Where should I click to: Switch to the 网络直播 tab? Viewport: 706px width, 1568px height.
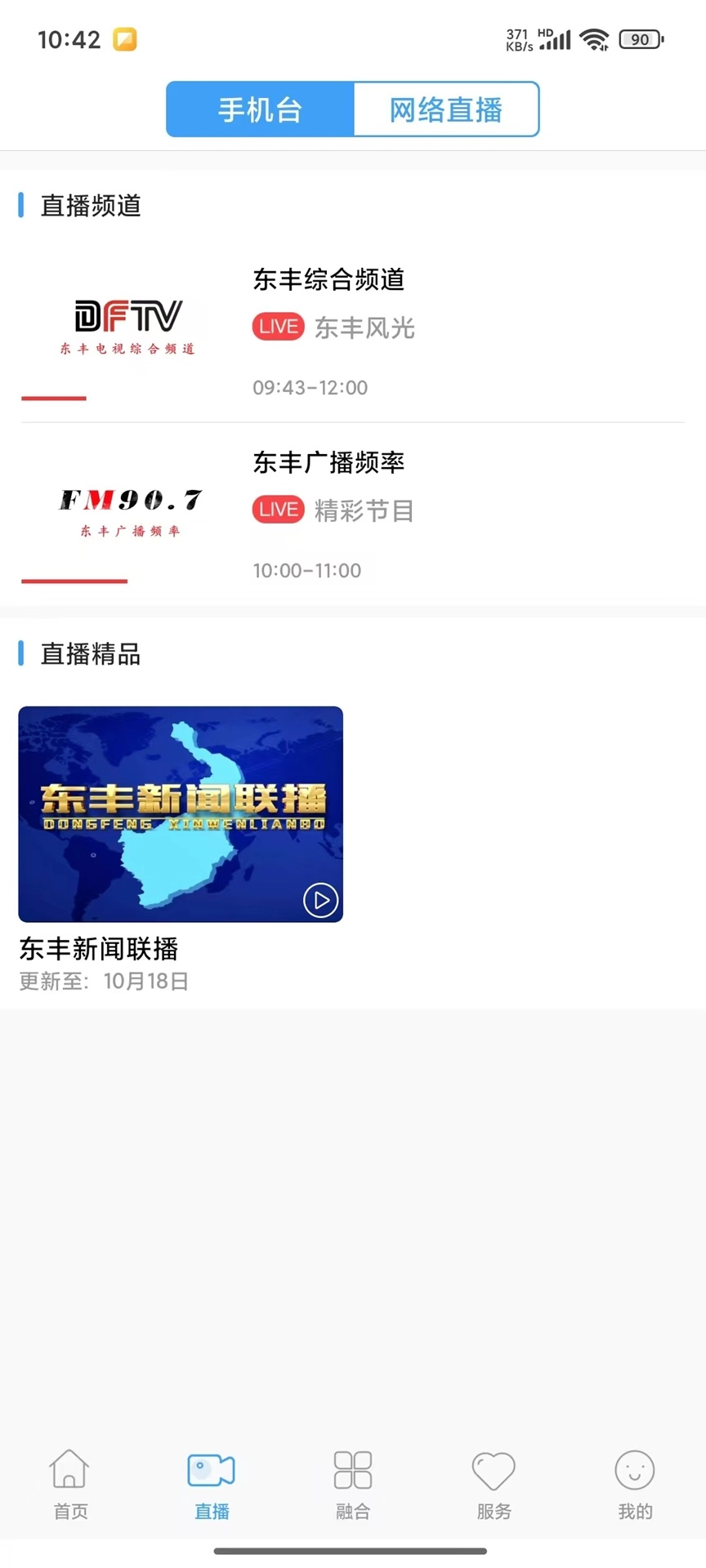click(446, 109)
